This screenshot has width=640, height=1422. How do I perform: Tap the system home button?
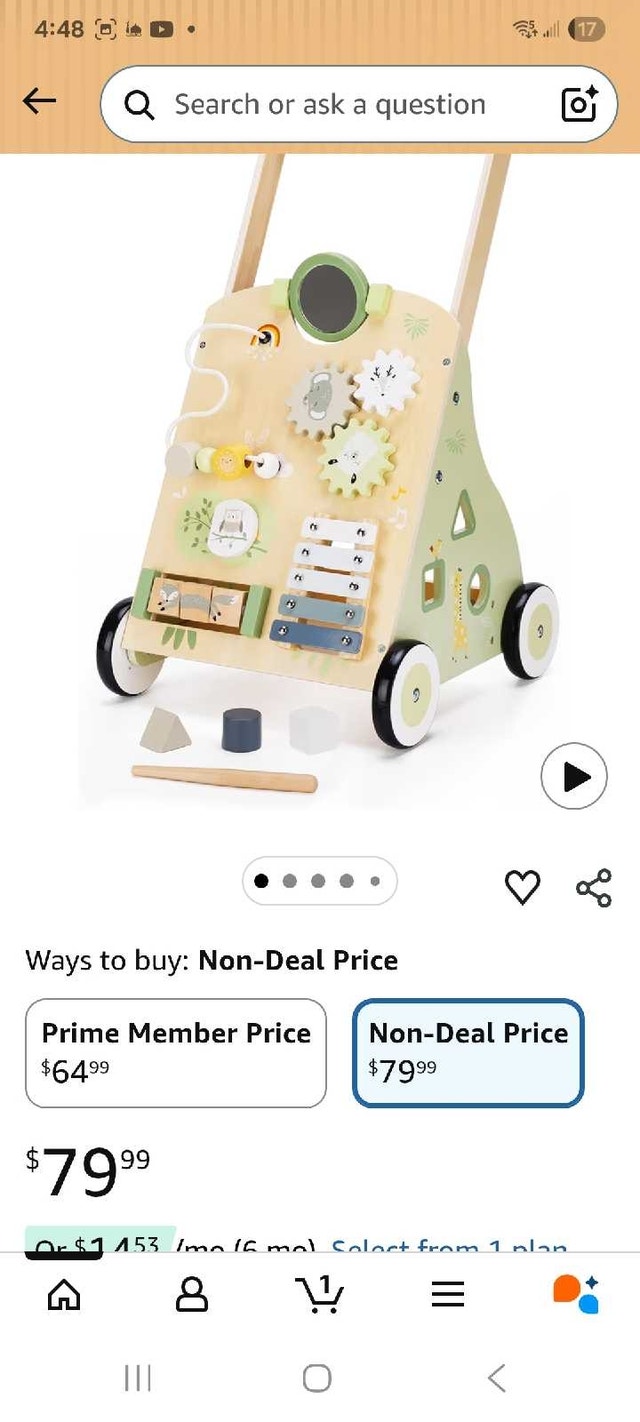point(317,1378)
